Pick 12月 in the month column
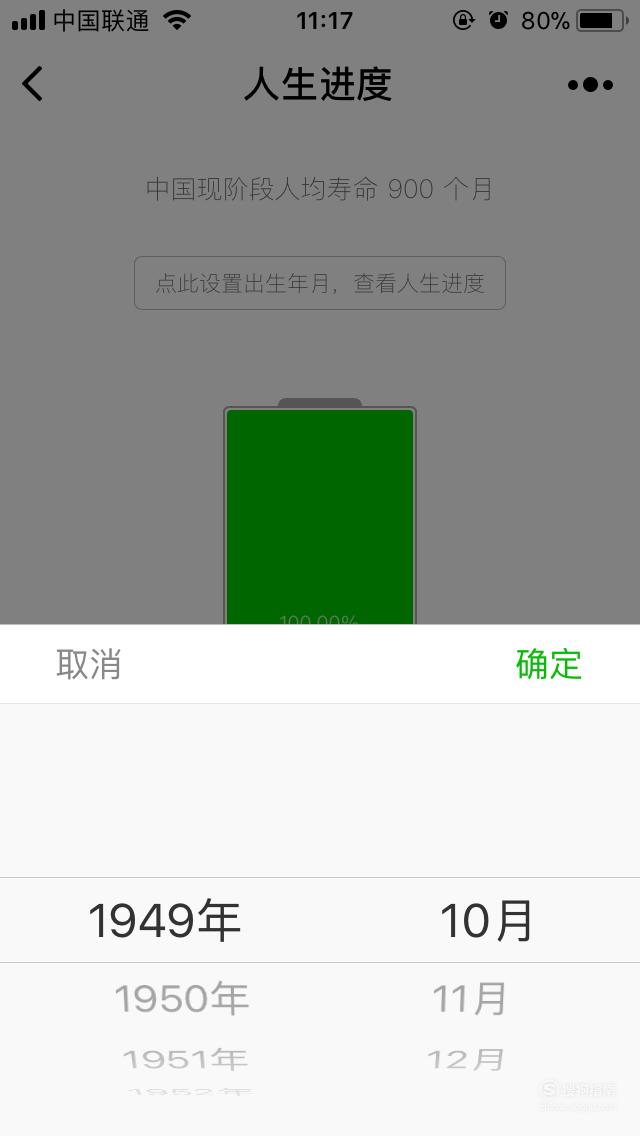Screen dimensions: 640x1136 (465, 1060)
